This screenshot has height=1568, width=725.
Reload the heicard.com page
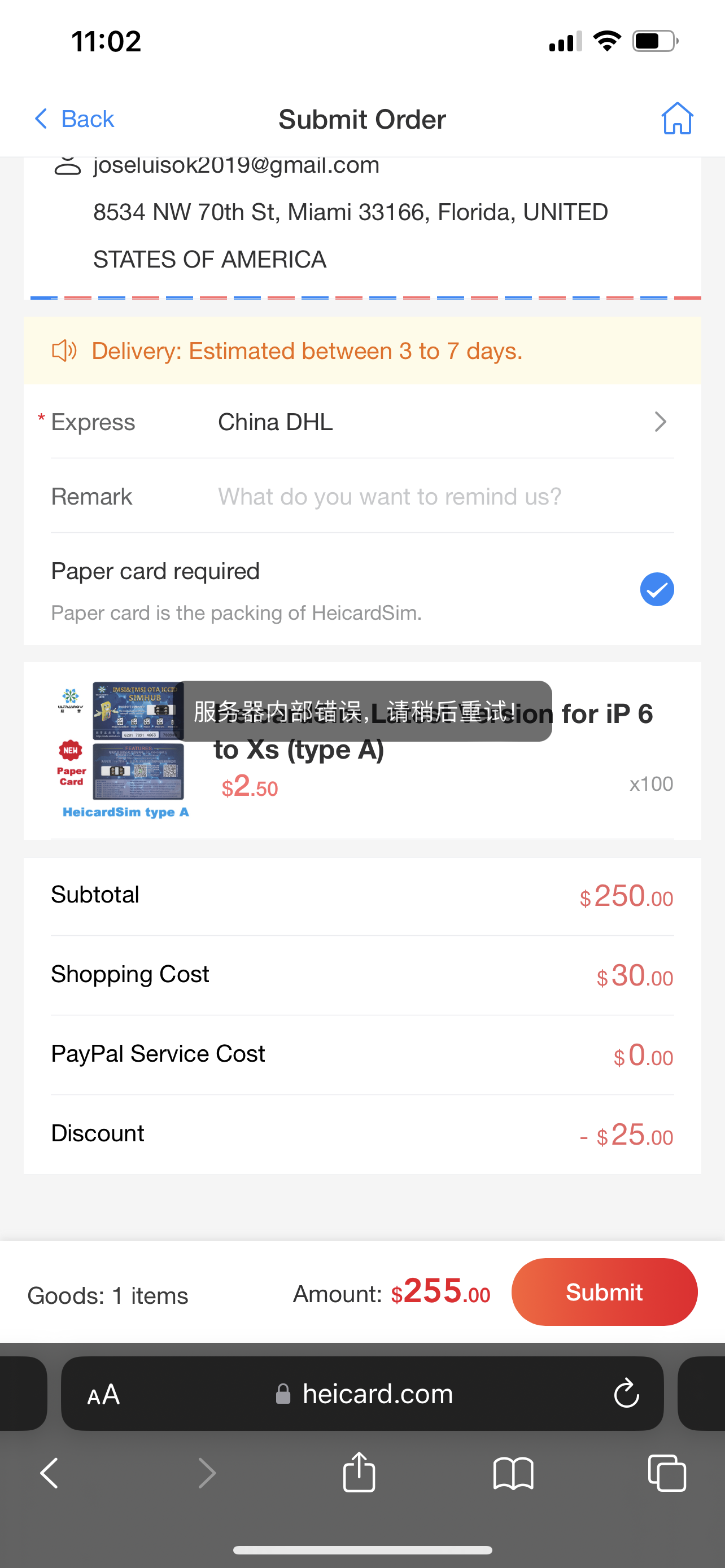pos(626,1393)
